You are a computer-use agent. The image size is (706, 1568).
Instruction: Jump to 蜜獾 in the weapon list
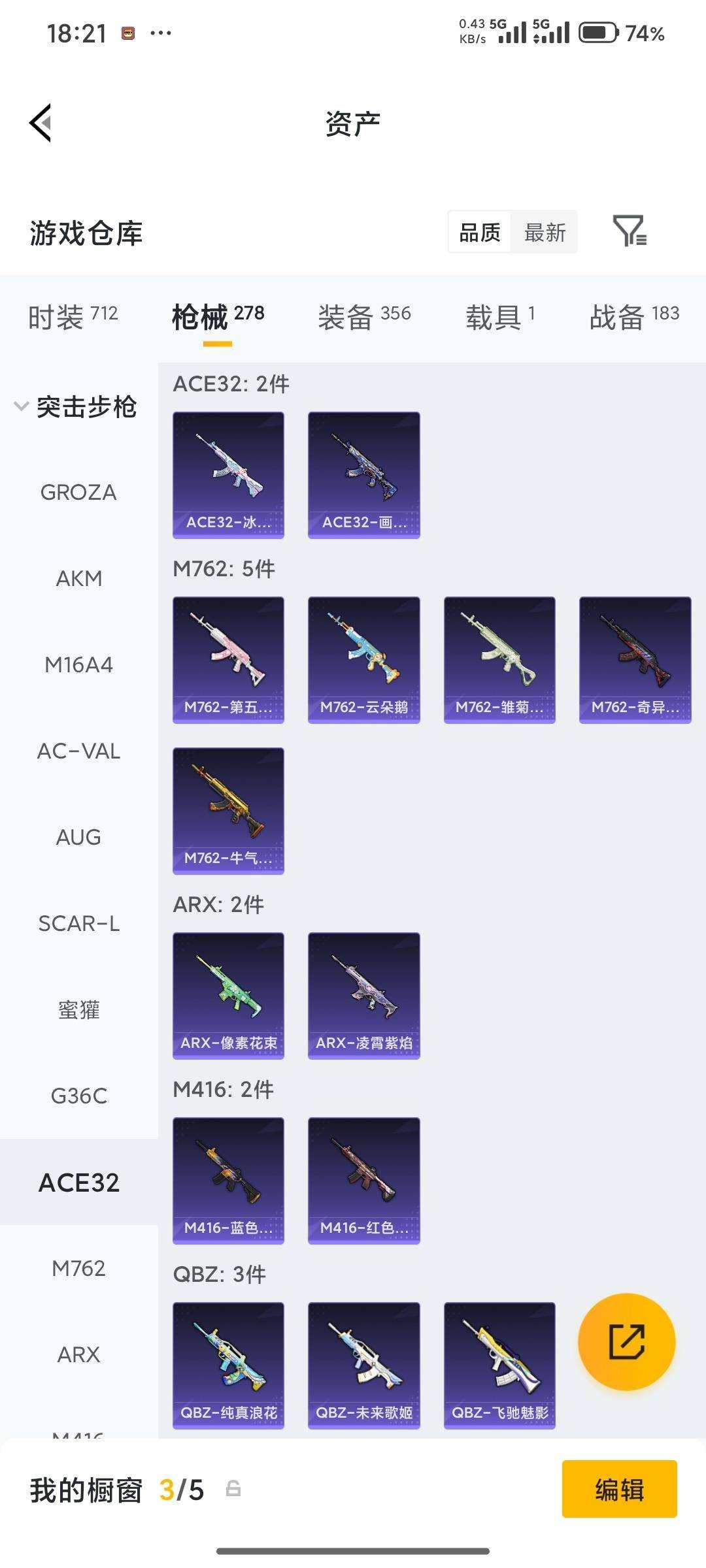coord(78,1010)
